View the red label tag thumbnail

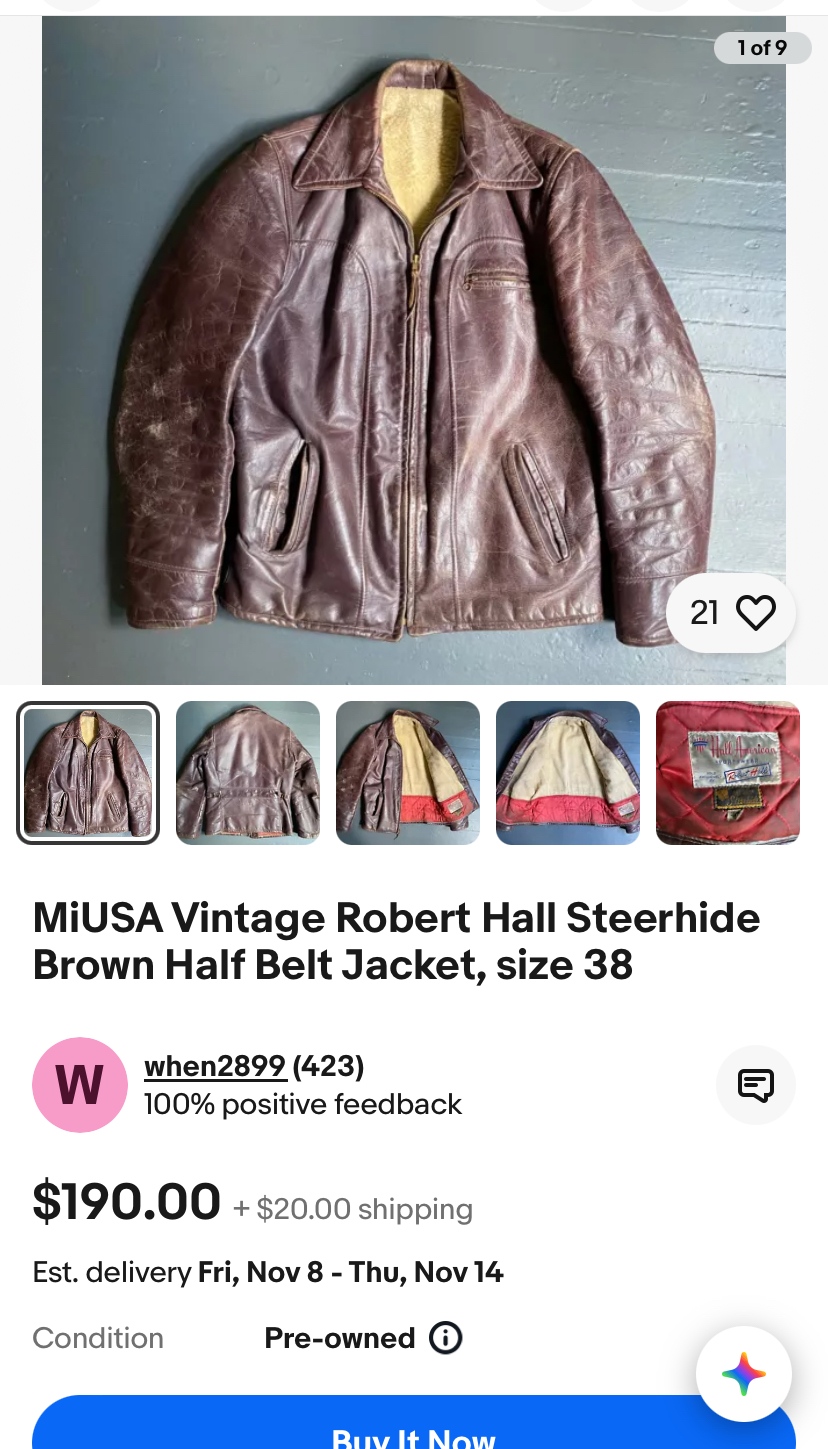[728, 772]
